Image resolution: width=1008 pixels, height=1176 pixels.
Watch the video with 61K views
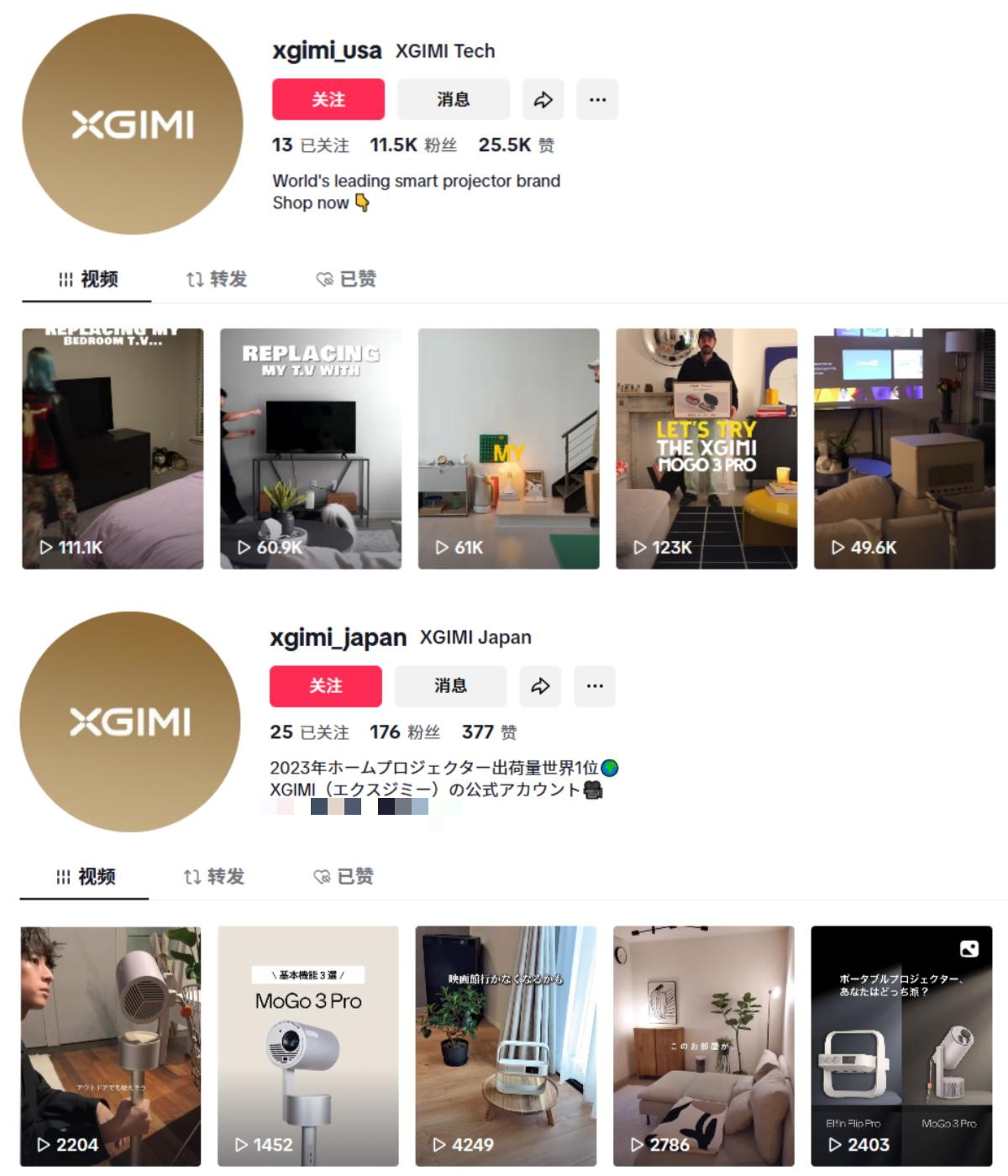(509, 449)
